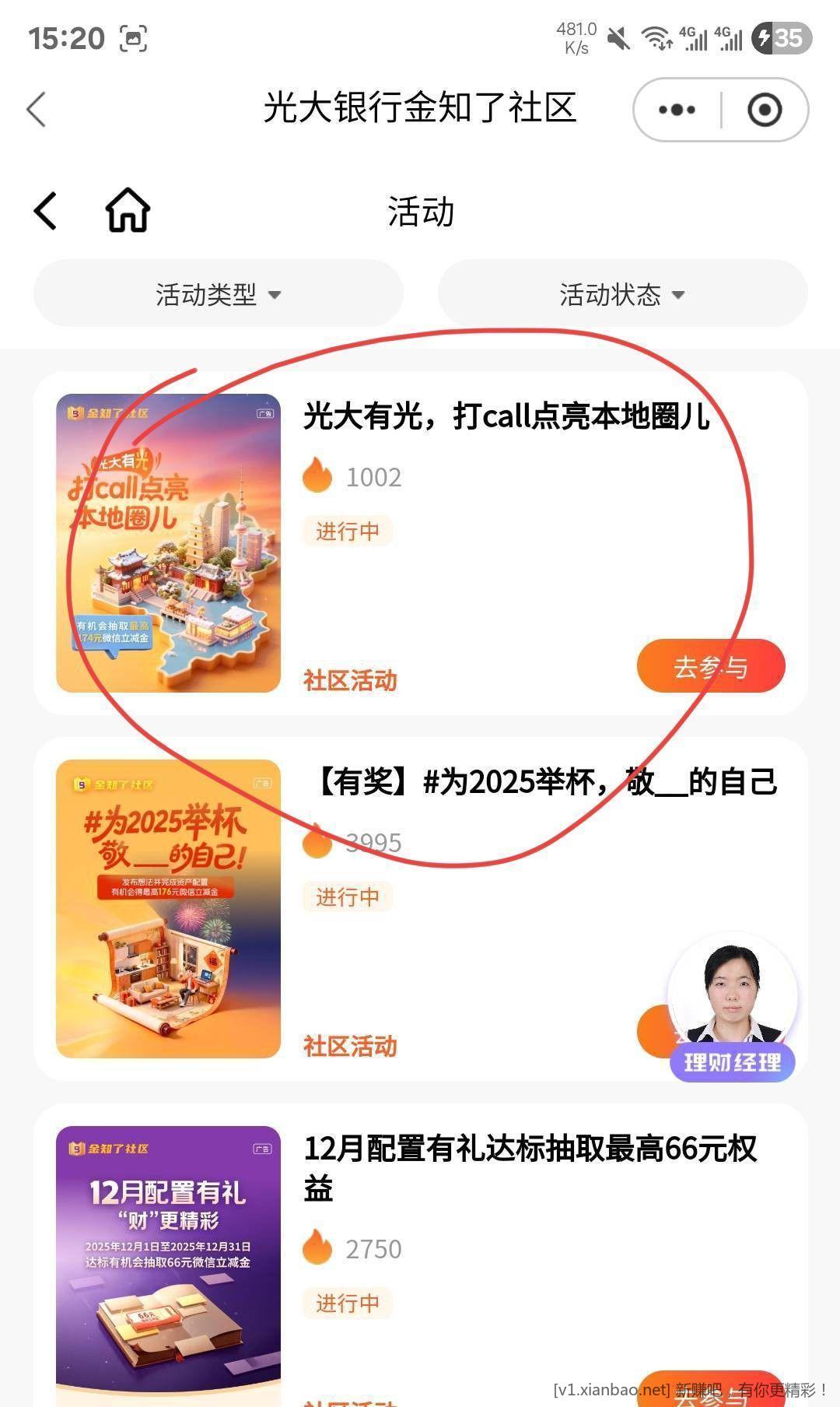Tap the flame icon beside 3995

pos(317,842)
